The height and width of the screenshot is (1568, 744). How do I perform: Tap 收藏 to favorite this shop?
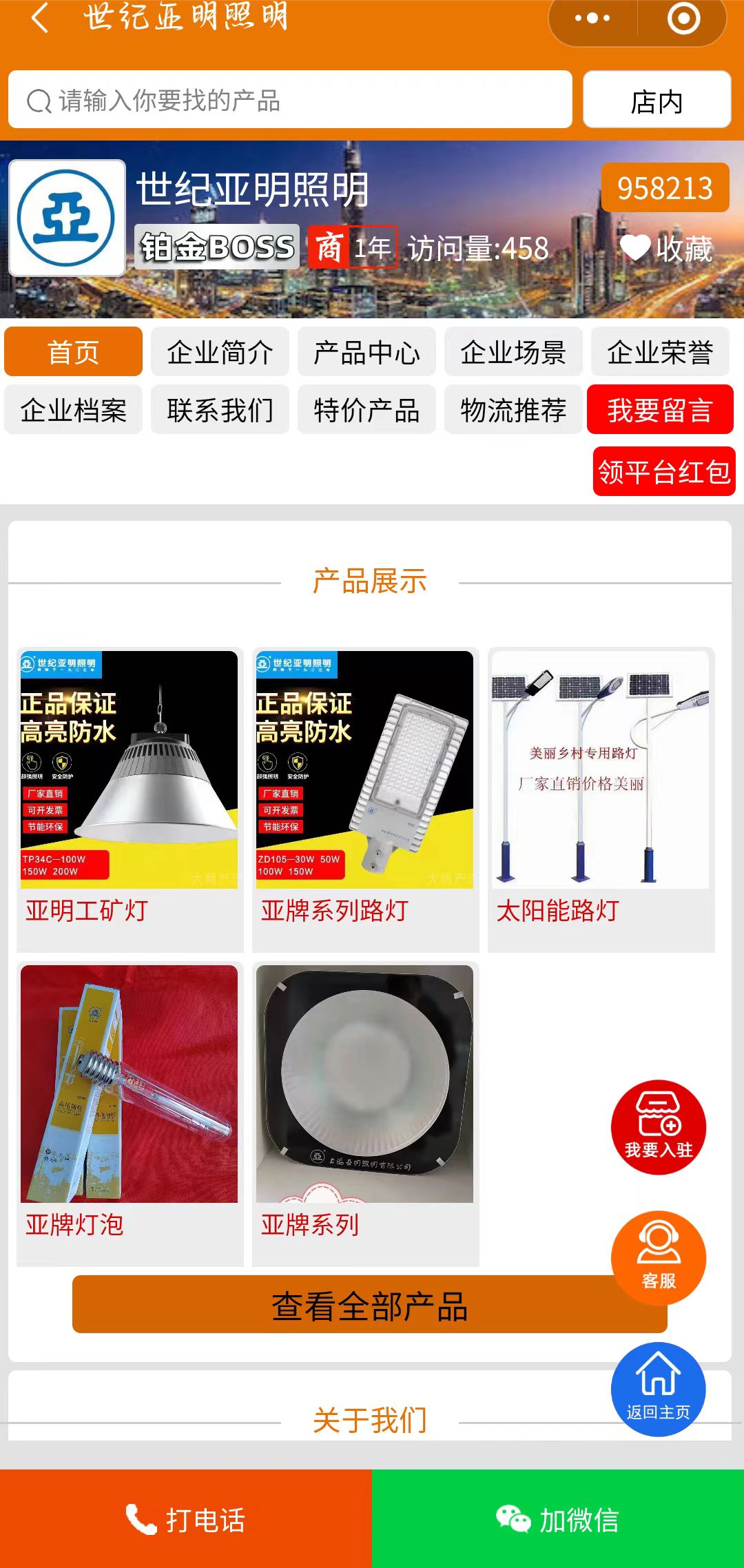pyautogui.click(x=667, y=249)
